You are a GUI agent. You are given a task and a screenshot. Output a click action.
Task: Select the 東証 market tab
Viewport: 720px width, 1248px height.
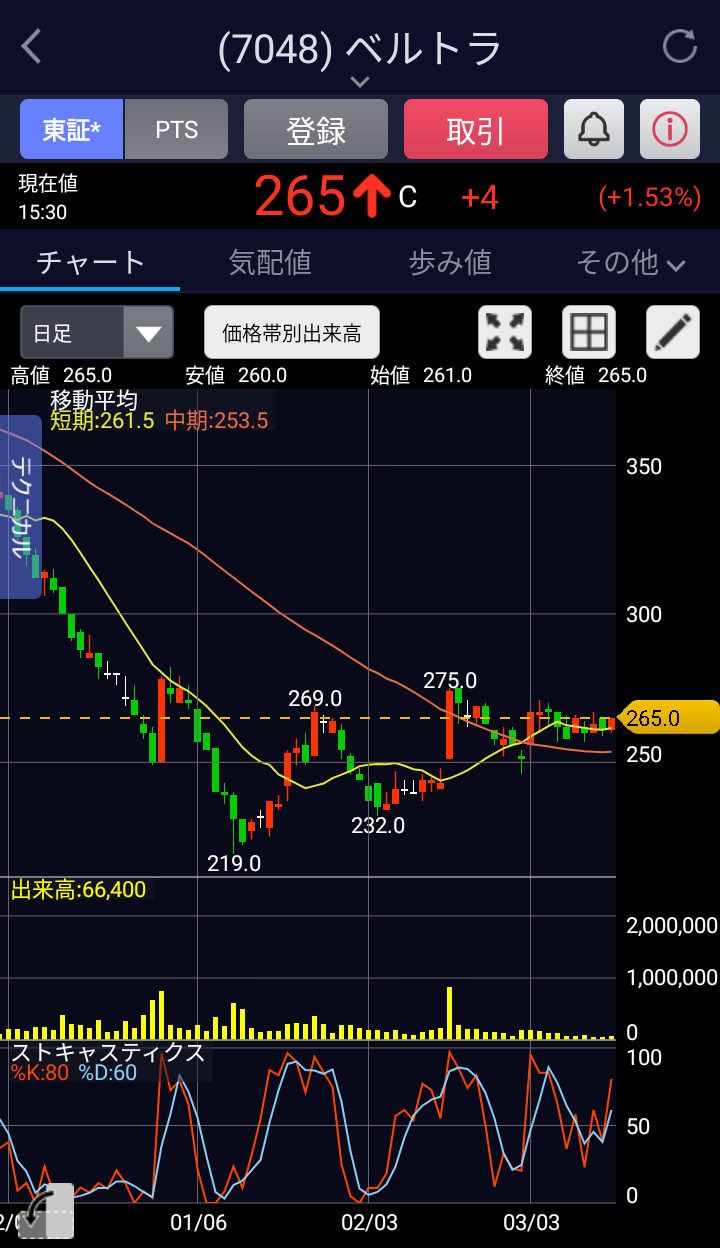pos(71,130)
